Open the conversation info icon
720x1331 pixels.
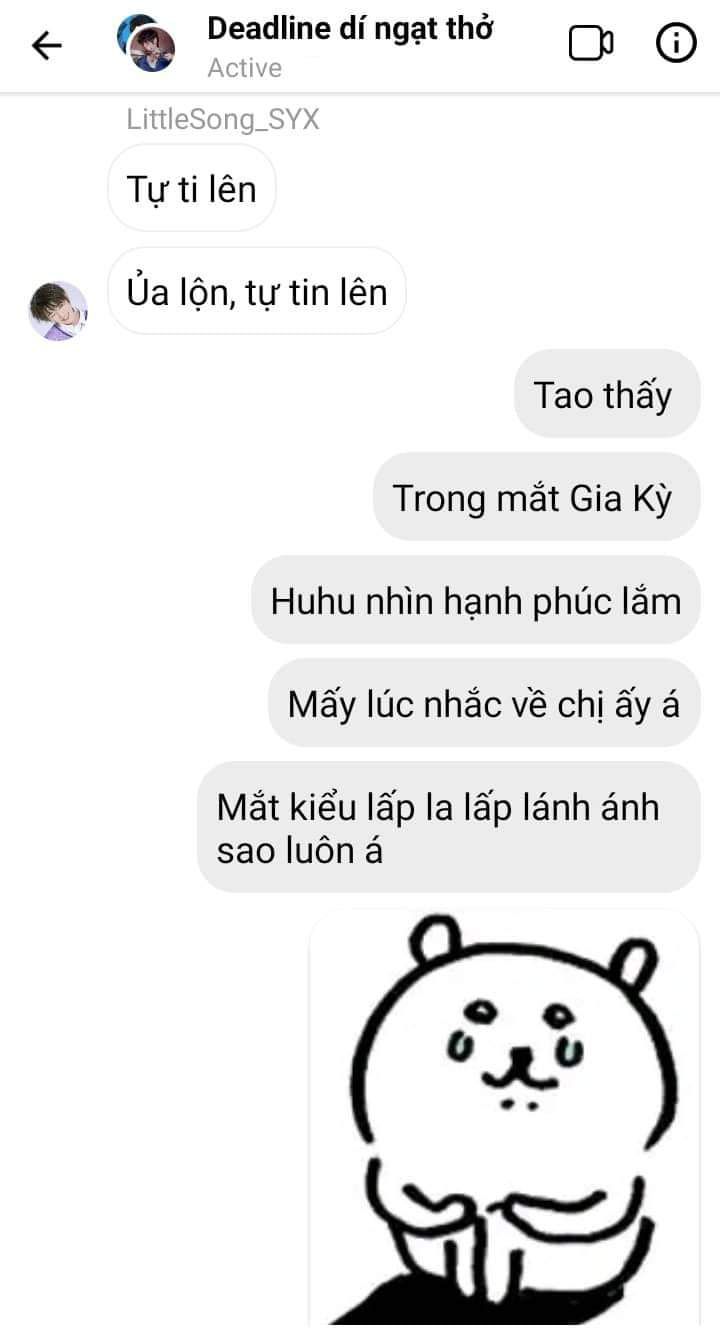(x=675, y=43)
